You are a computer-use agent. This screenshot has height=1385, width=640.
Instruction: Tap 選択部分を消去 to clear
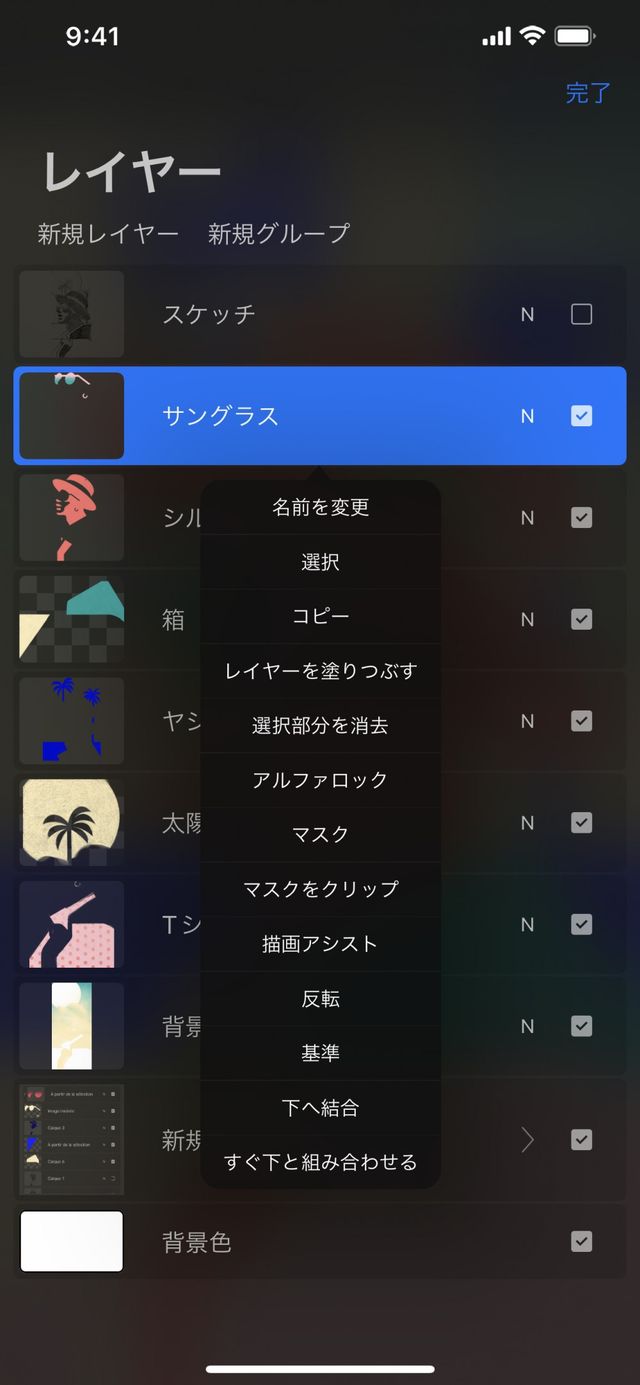320,726
